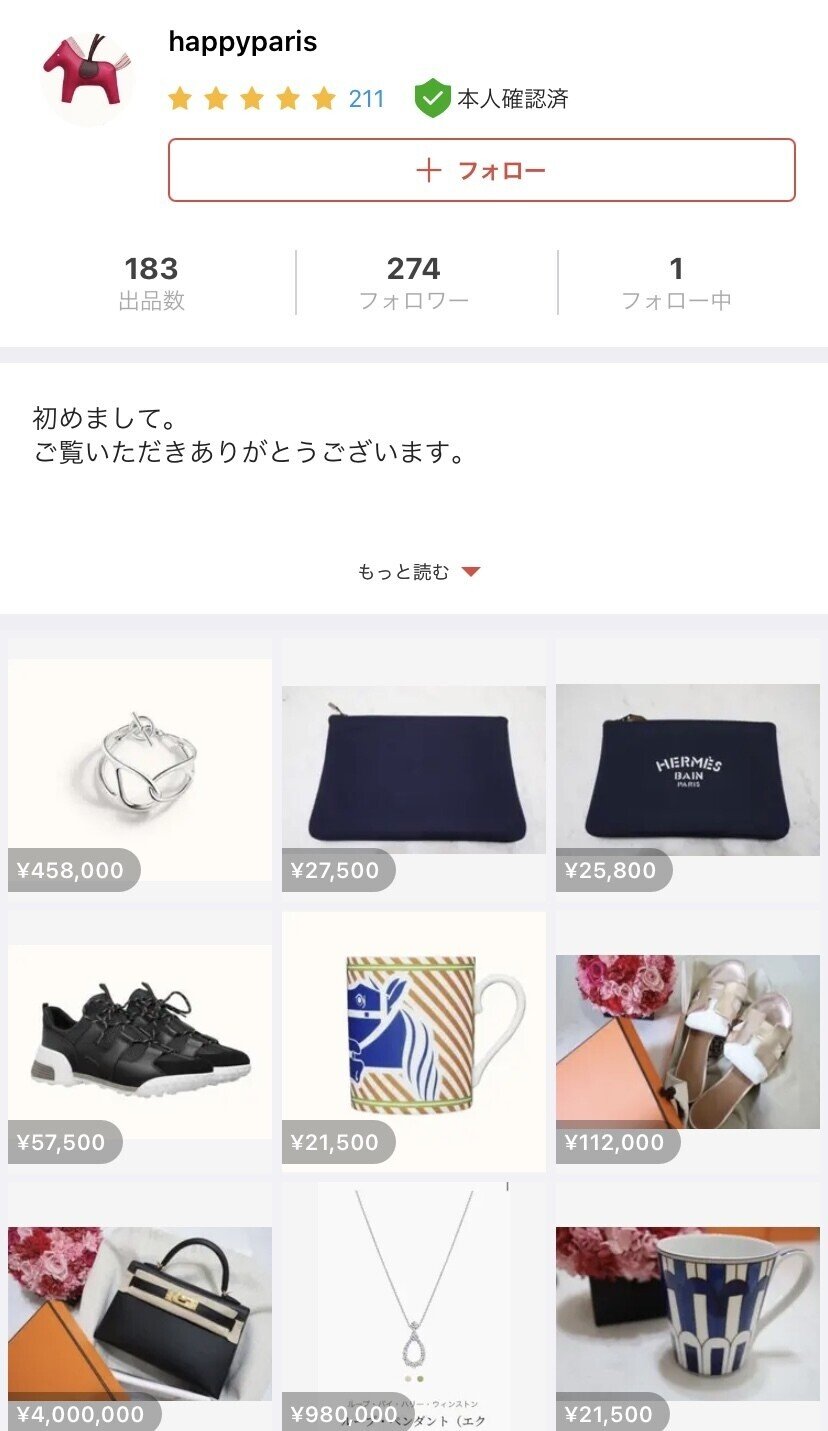Screen dimensions: 828x1431
Task: Click the green 本人確認済 verification badge
Action: point(432,98)
